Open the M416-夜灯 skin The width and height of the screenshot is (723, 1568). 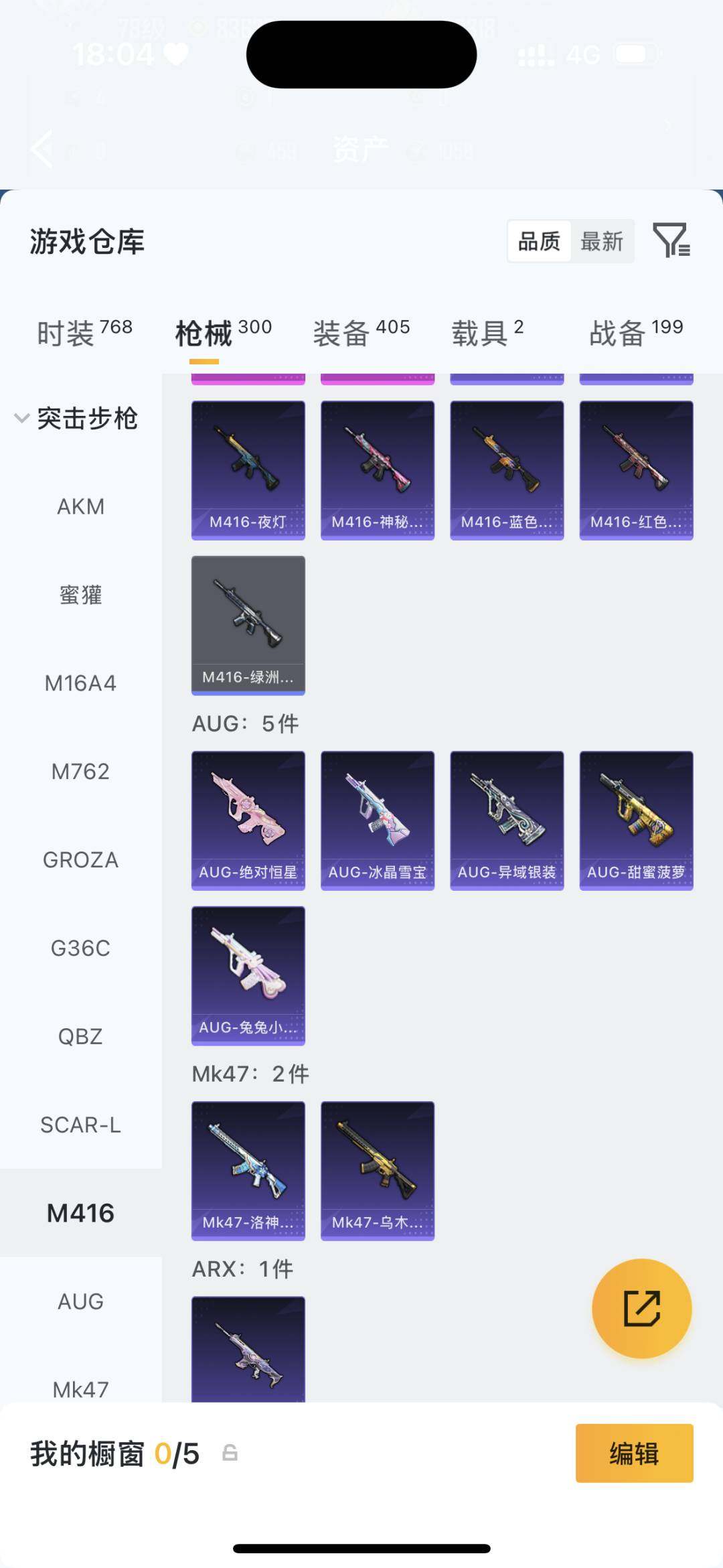(x=248, y=470)
